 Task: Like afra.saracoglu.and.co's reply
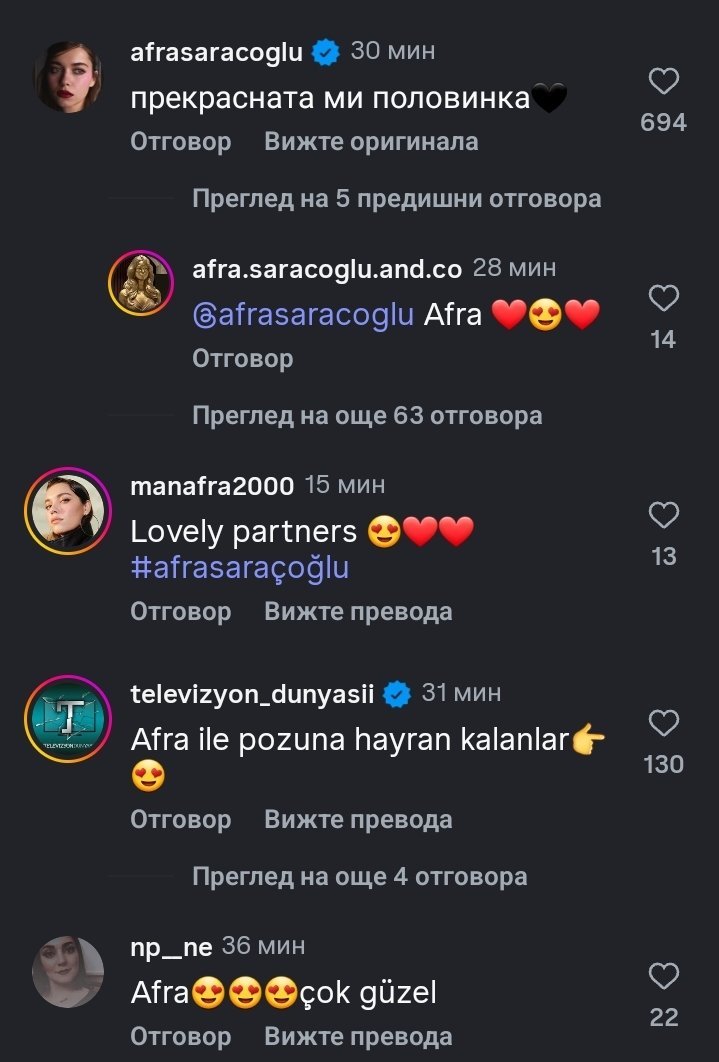(664, 298)
